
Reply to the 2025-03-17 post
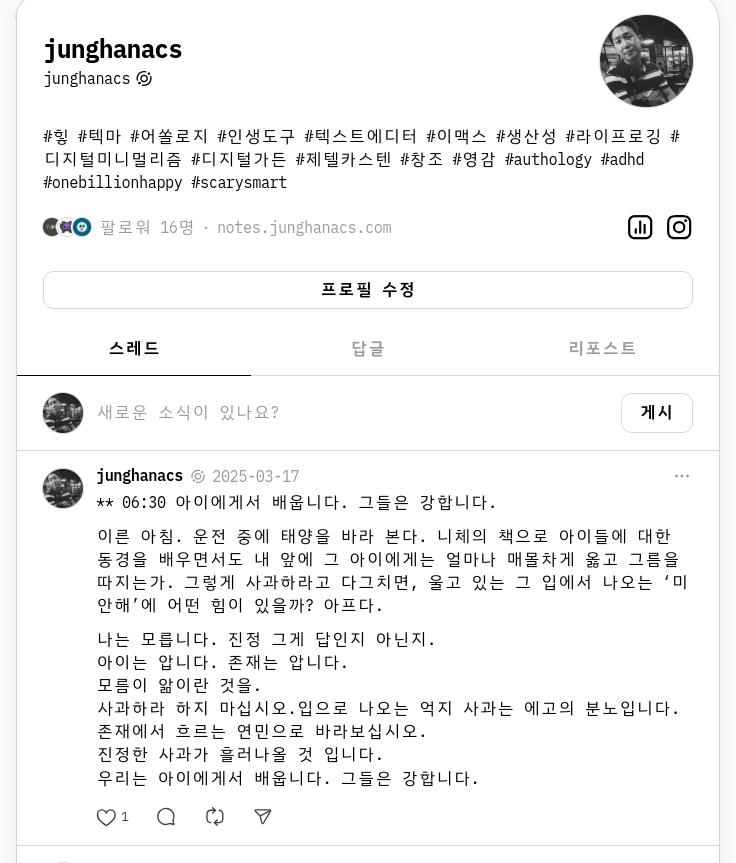(x=166, y=817)
